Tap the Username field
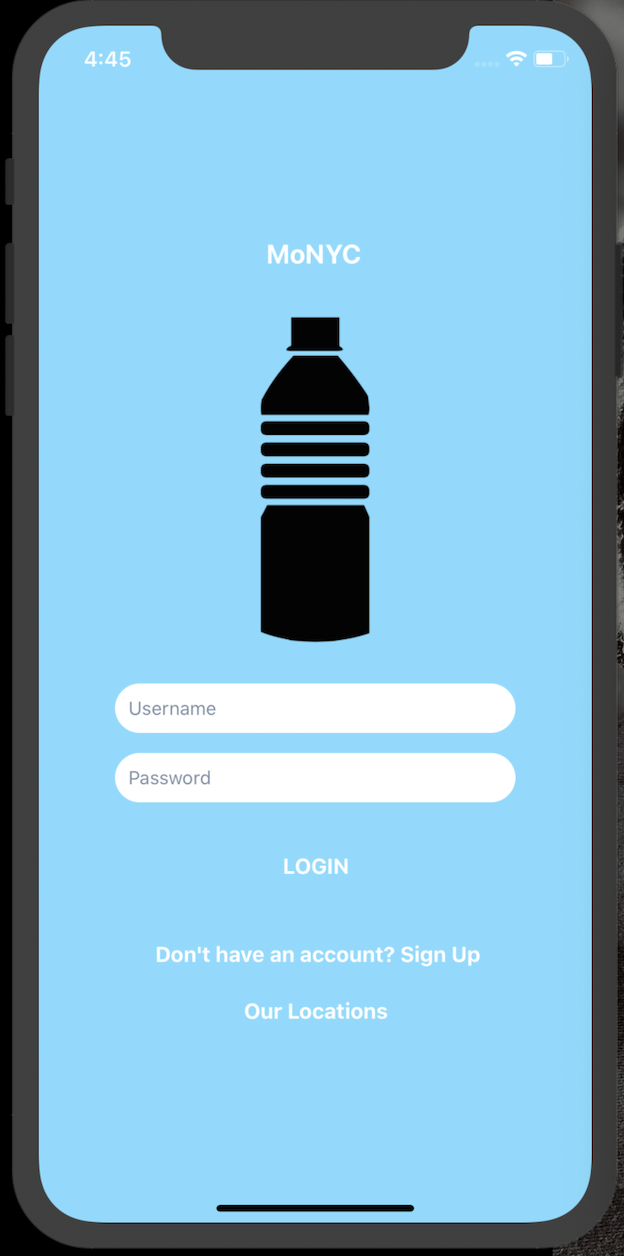624x1256 pixels. tap(315, 708)
